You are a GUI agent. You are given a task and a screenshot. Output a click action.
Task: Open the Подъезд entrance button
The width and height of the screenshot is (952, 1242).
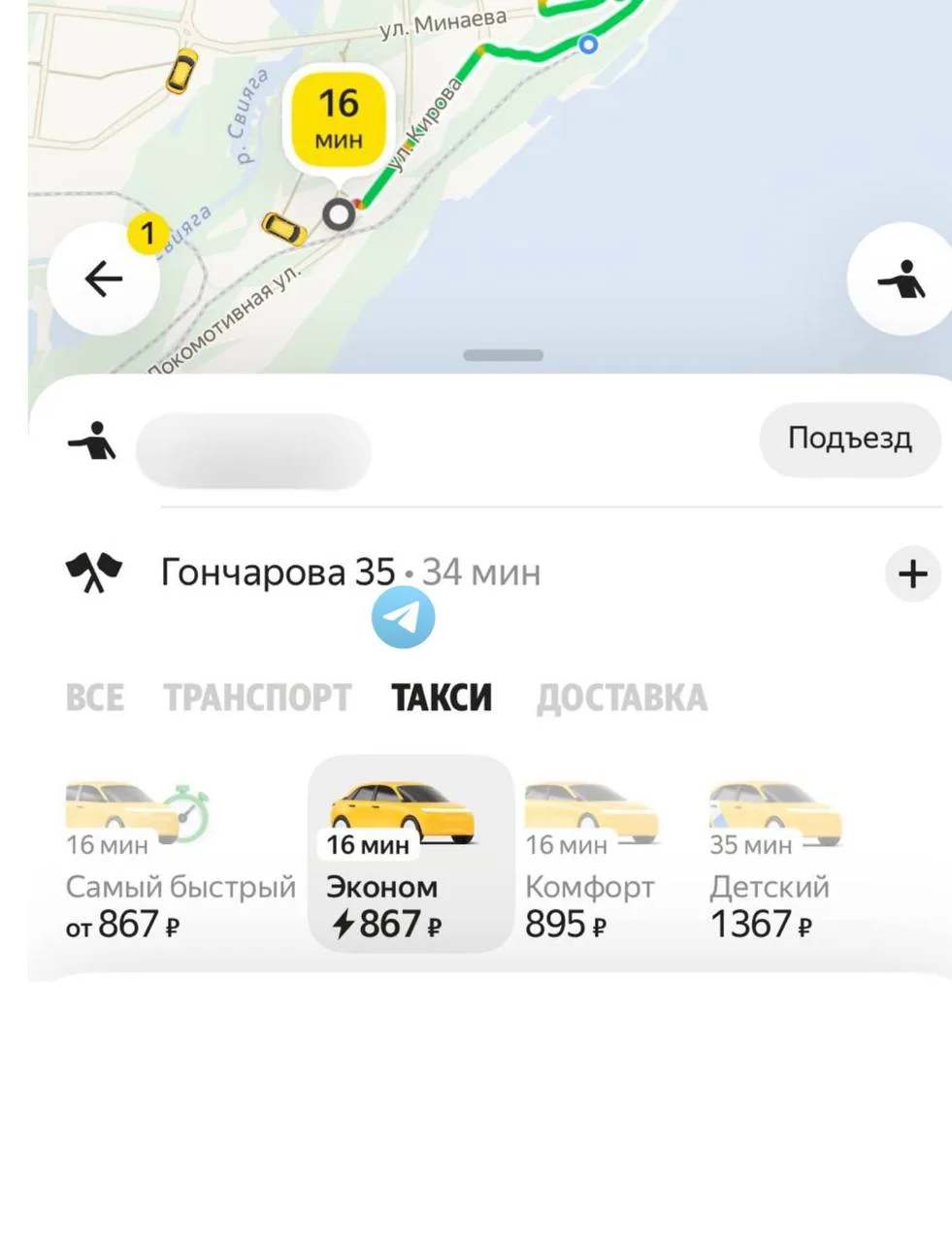[x=850, y=439]
